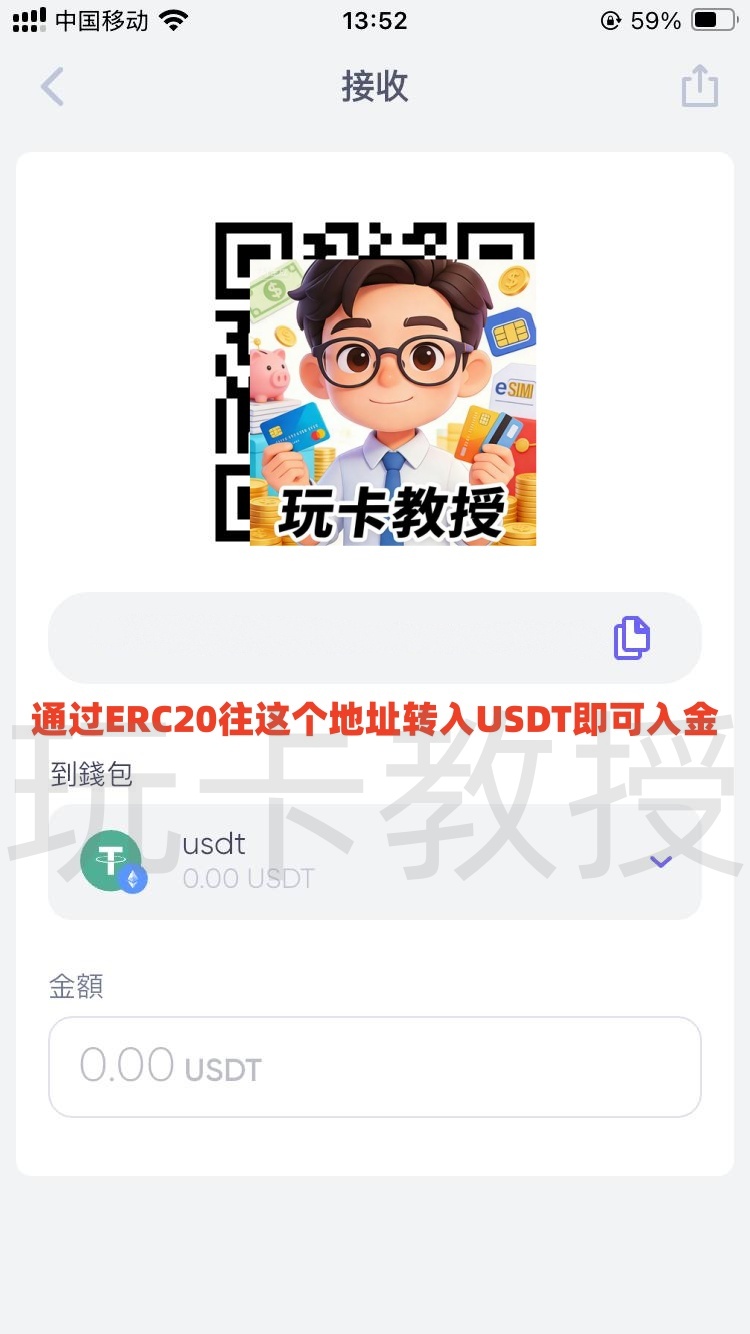The width and height of the screenshot is (750, 1334).
Task: Tap the 金額 amount input field
Action: coord(375,1066)
